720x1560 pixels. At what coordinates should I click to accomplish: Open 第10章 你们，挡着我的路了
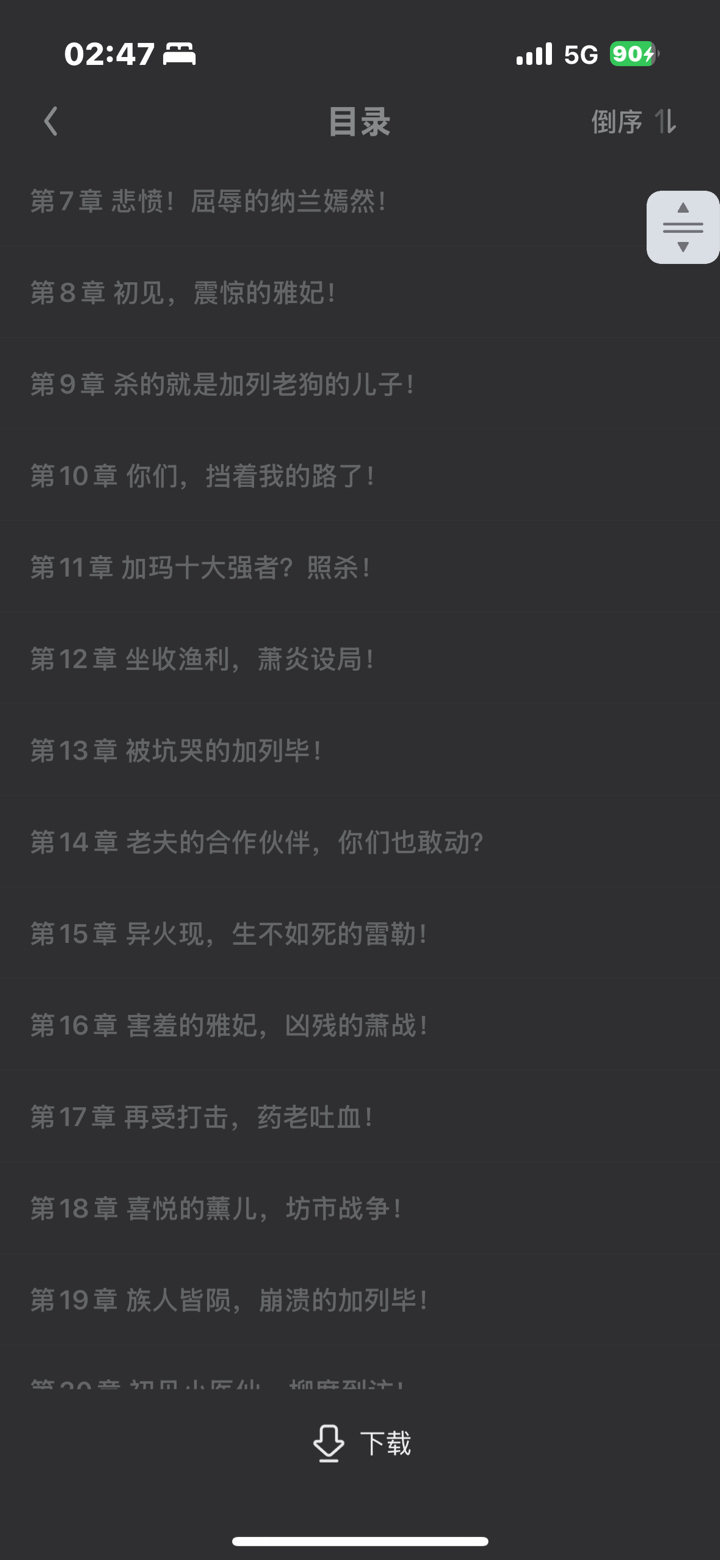click(360, 476)
